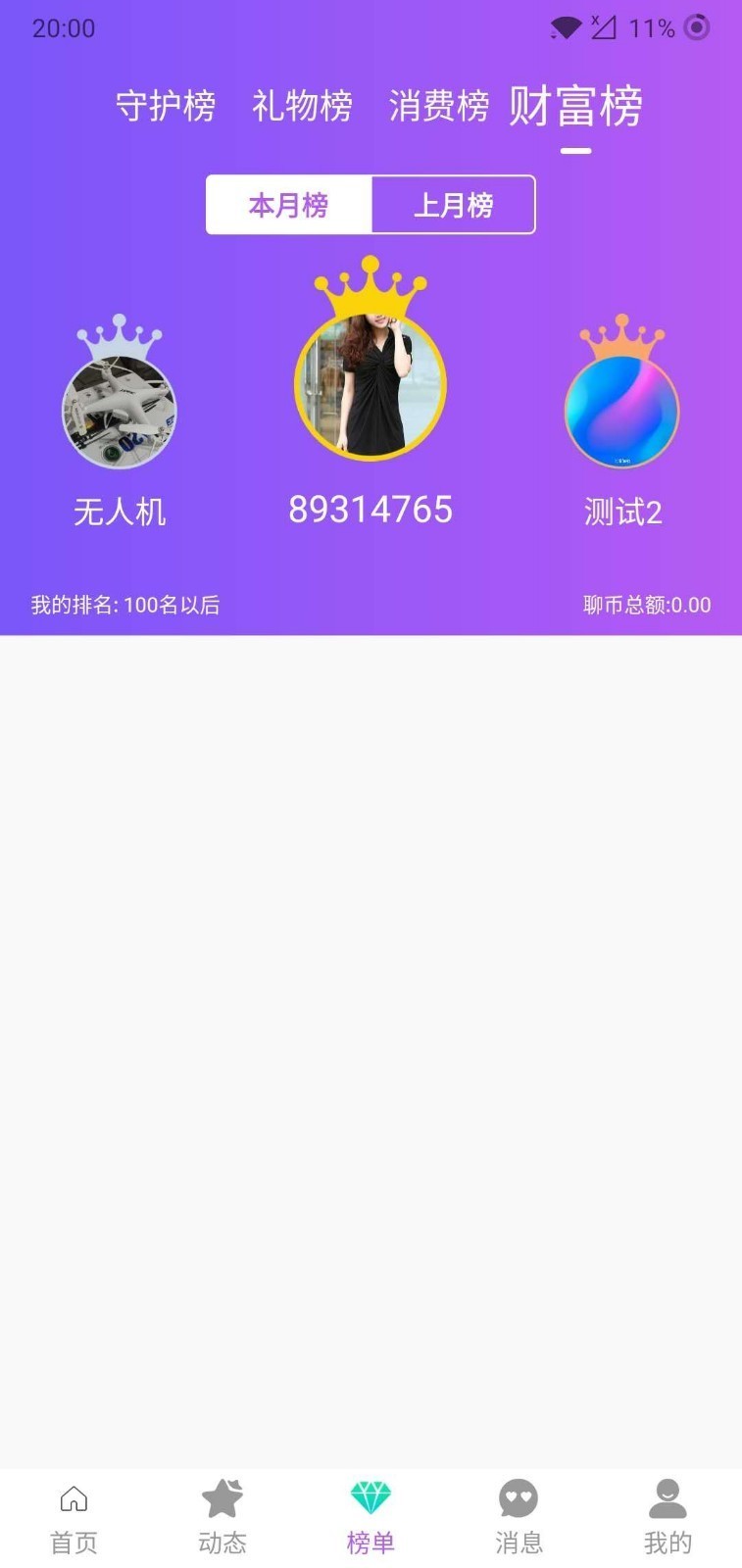
Task: Open the 消息 messages tab
Action: (x=519, y=1517)
